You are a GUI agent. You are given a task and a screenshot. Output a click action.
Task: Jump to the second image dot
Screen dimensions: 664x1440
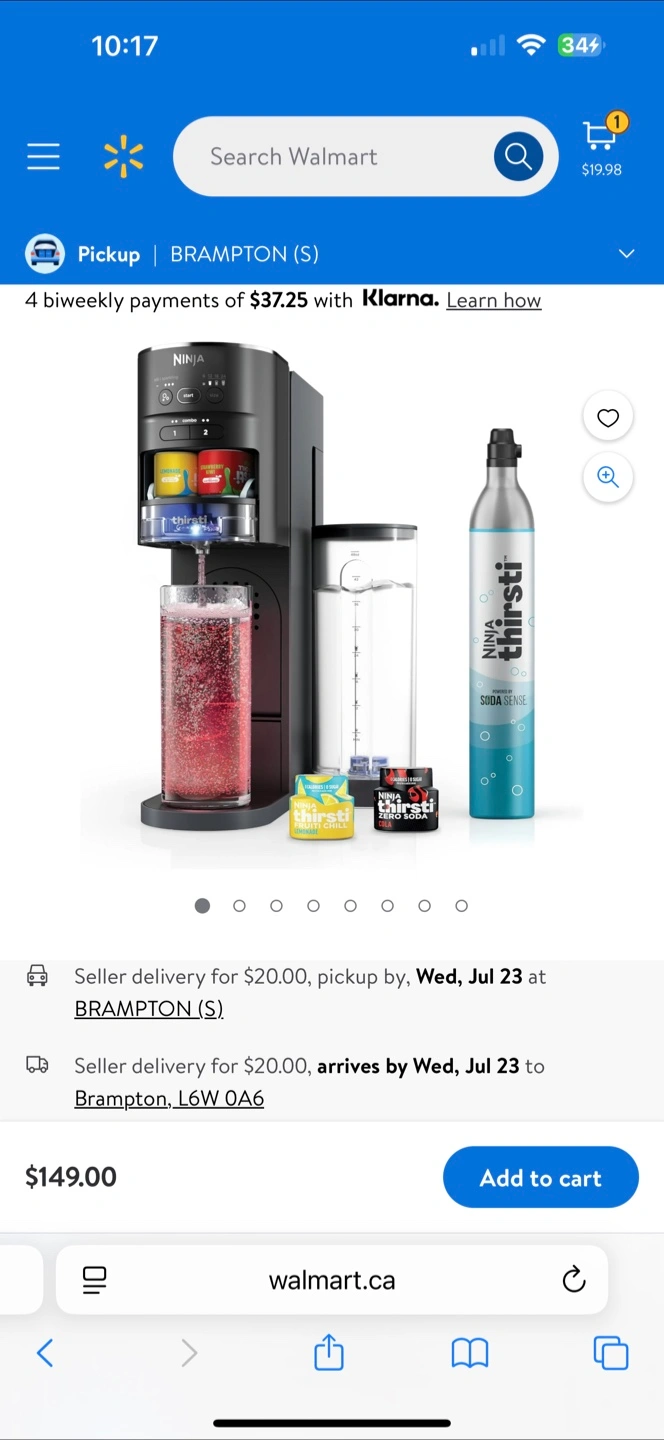coord(239,906)
